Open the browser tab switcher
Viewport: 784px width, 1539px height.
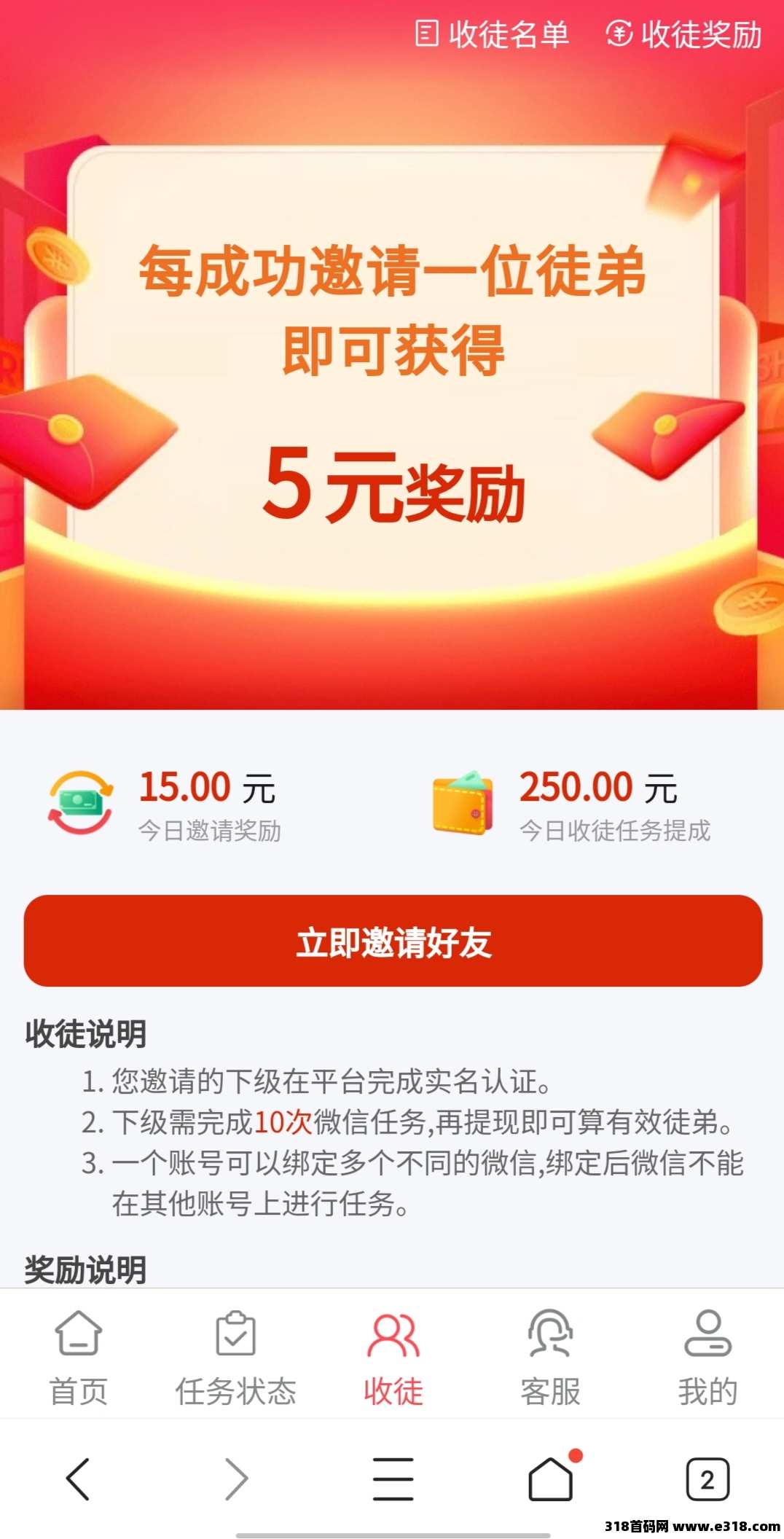[x=707, y=1479]
